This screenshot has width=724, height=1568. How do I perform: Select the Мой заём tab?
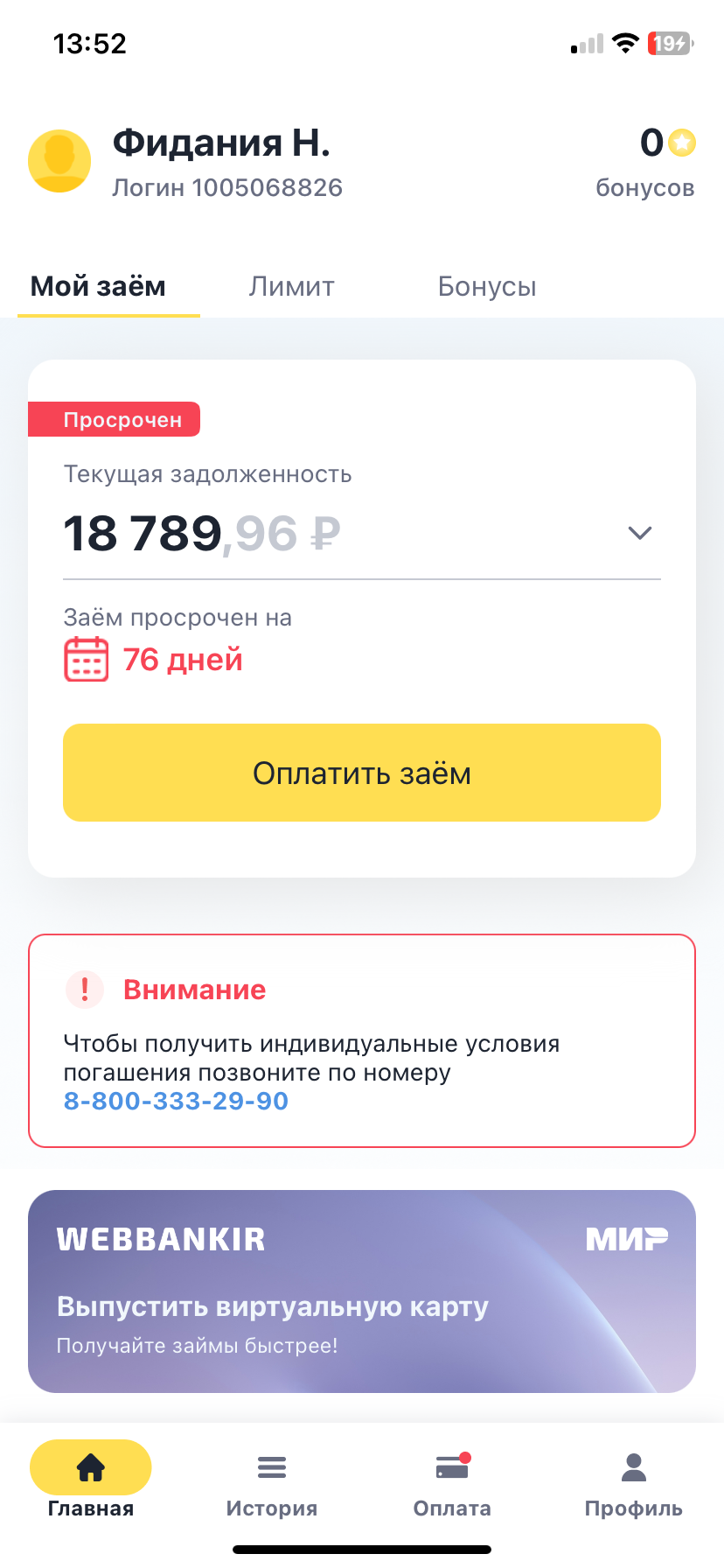[97, 286]
